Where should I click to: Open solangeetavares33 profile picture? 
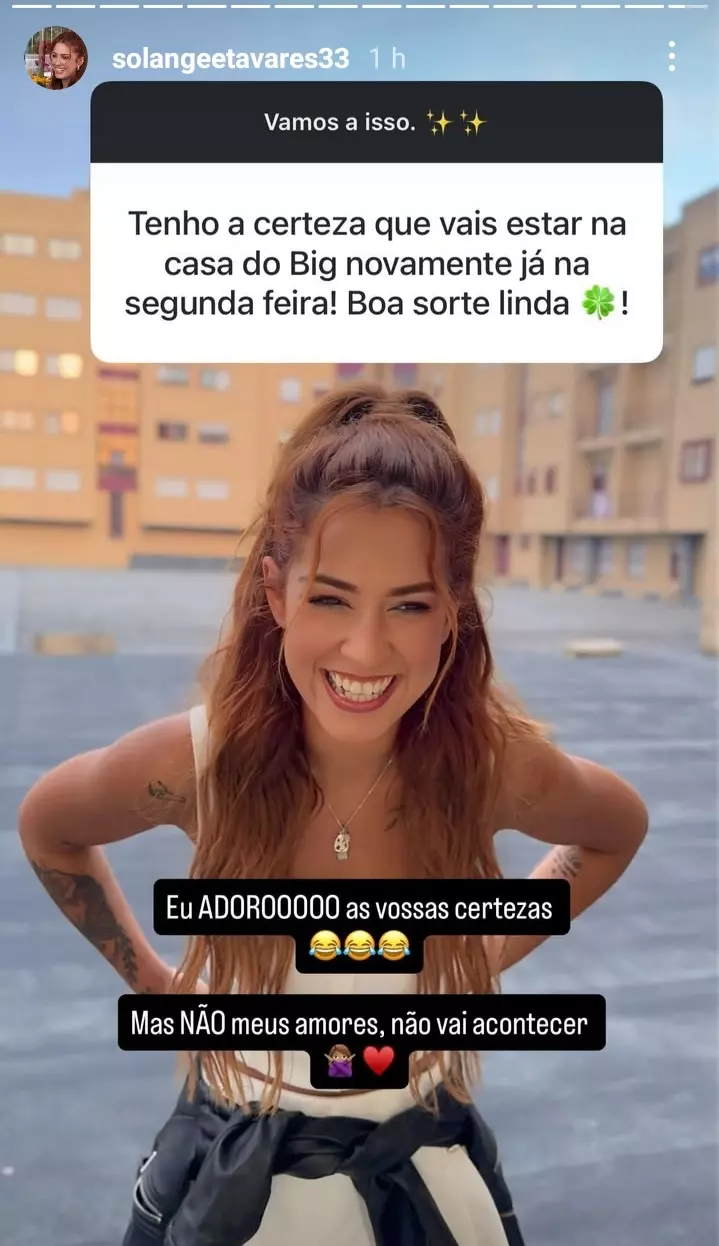(55, 58)
